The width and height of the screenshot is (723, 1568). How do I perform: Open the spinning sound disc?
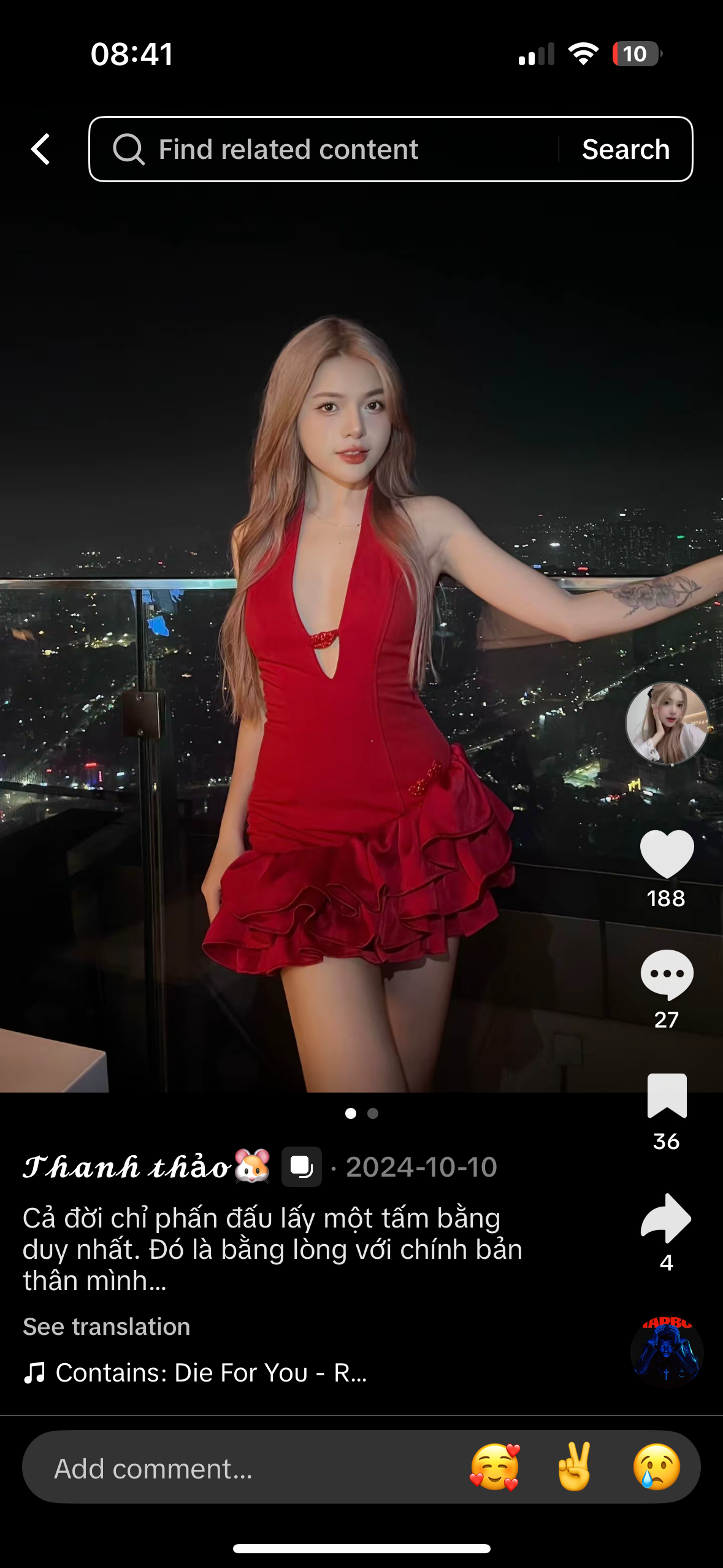click(667, 1352)
